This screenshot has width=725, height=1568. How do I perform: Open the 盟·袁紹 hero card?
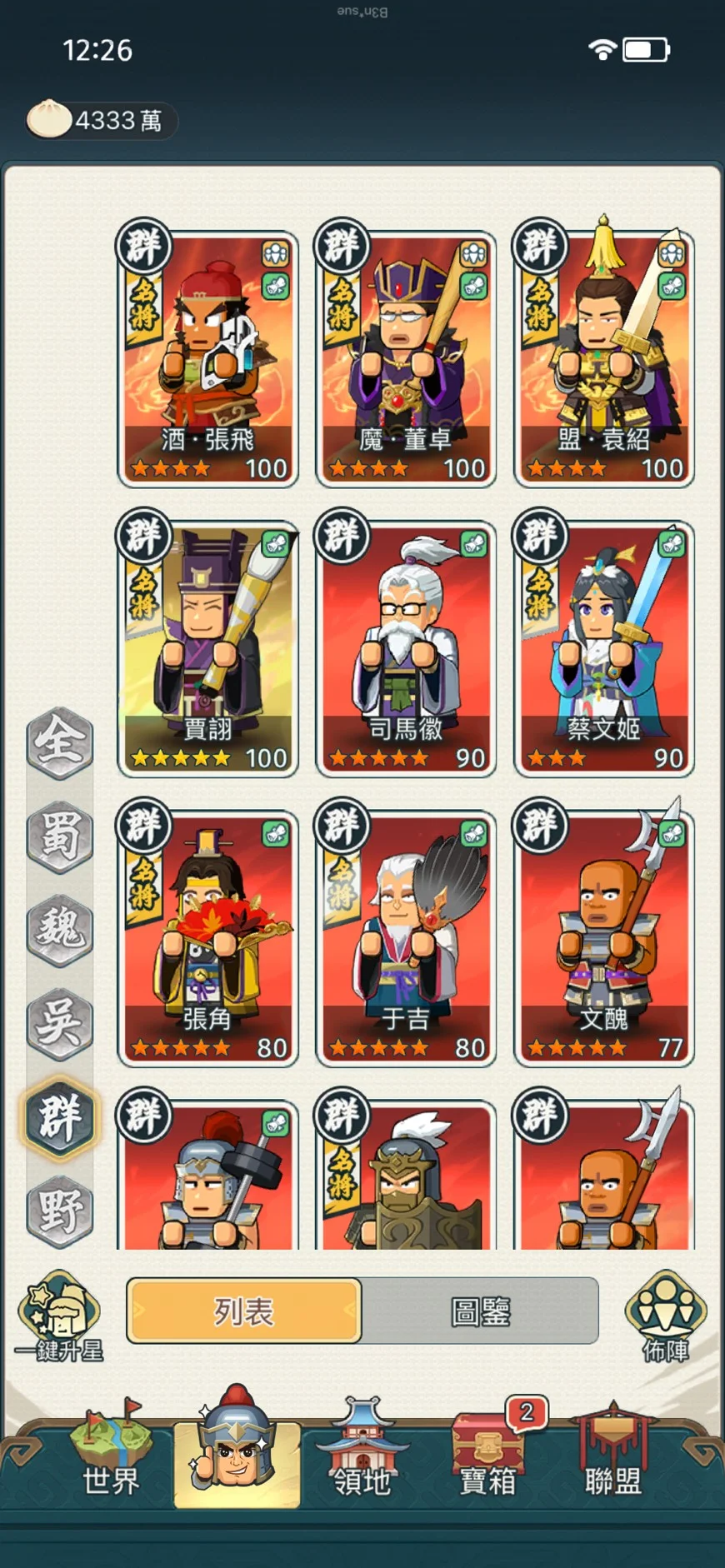click(x=604, y=358)
